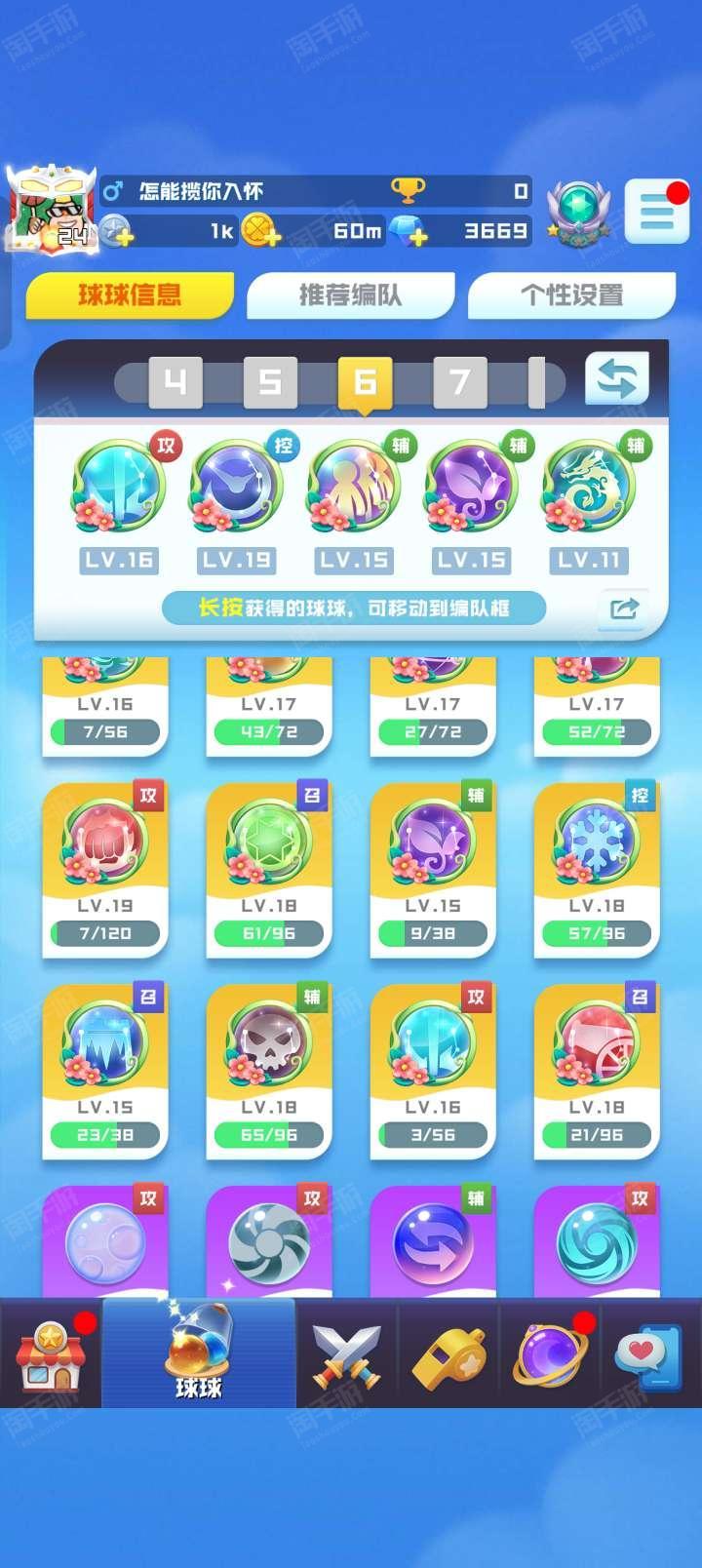Share the current team lineup

tap(624, 608)
